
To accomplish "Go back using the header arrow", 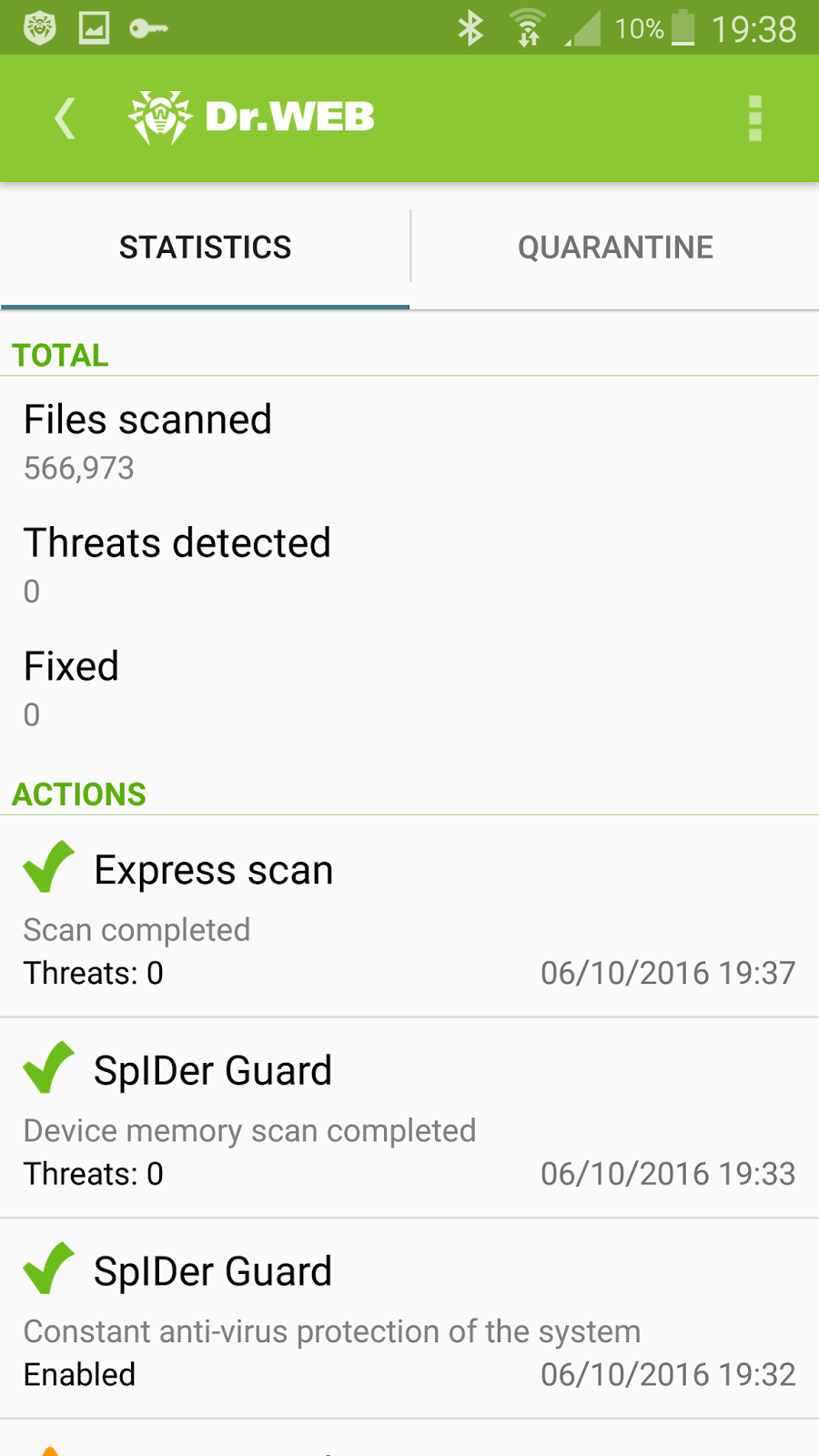I will point(65,118).
